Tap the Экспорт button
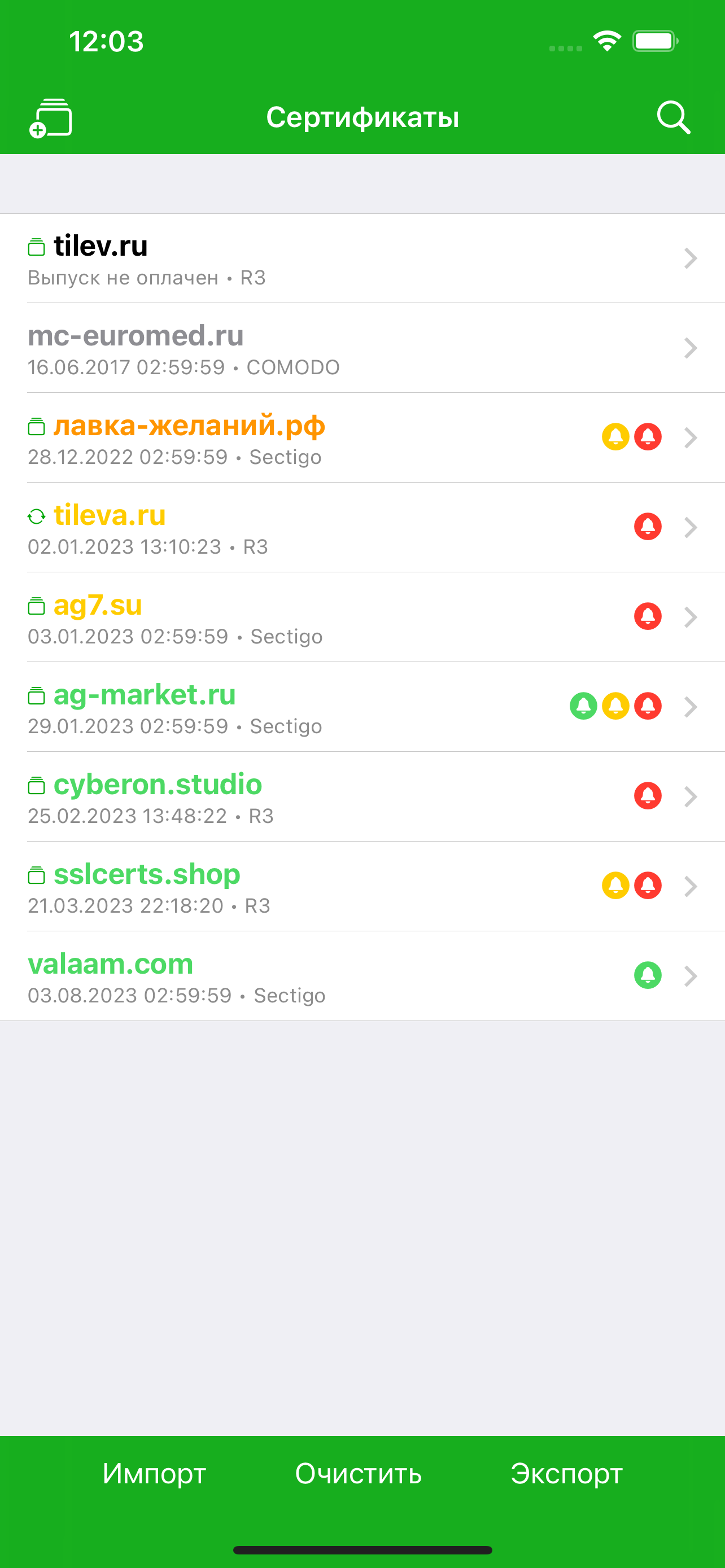The image size is (725, 1568). [x=567, y=1474]
